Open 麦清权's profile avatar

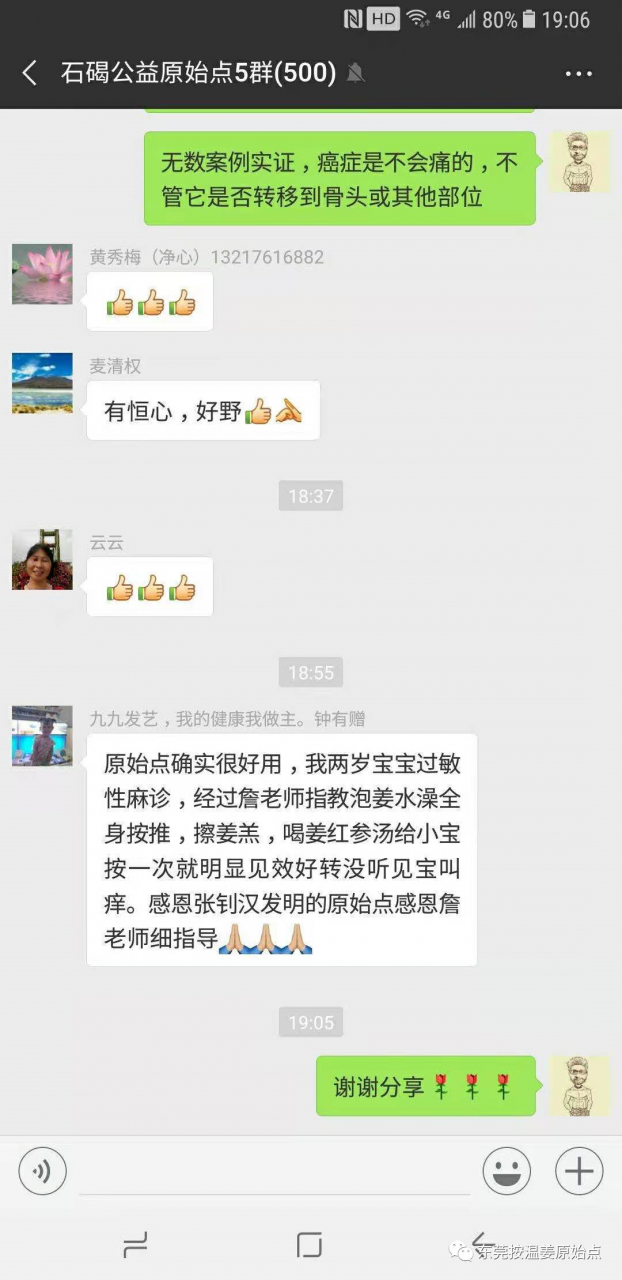tap(42, 383)
